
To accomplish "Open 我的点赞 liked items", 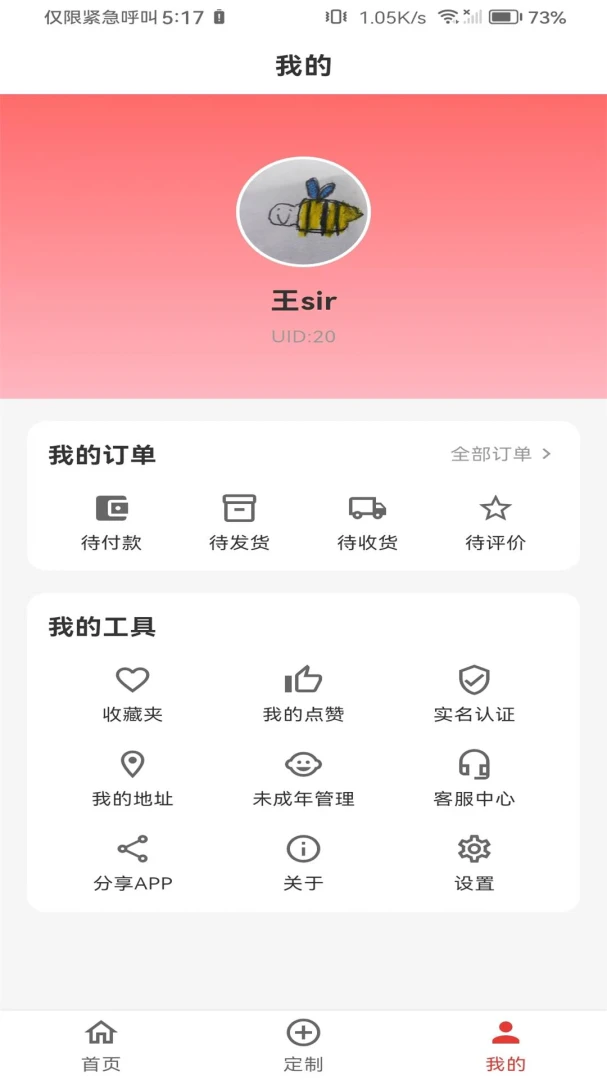I will pyautogui.click(x=303, y=695).
